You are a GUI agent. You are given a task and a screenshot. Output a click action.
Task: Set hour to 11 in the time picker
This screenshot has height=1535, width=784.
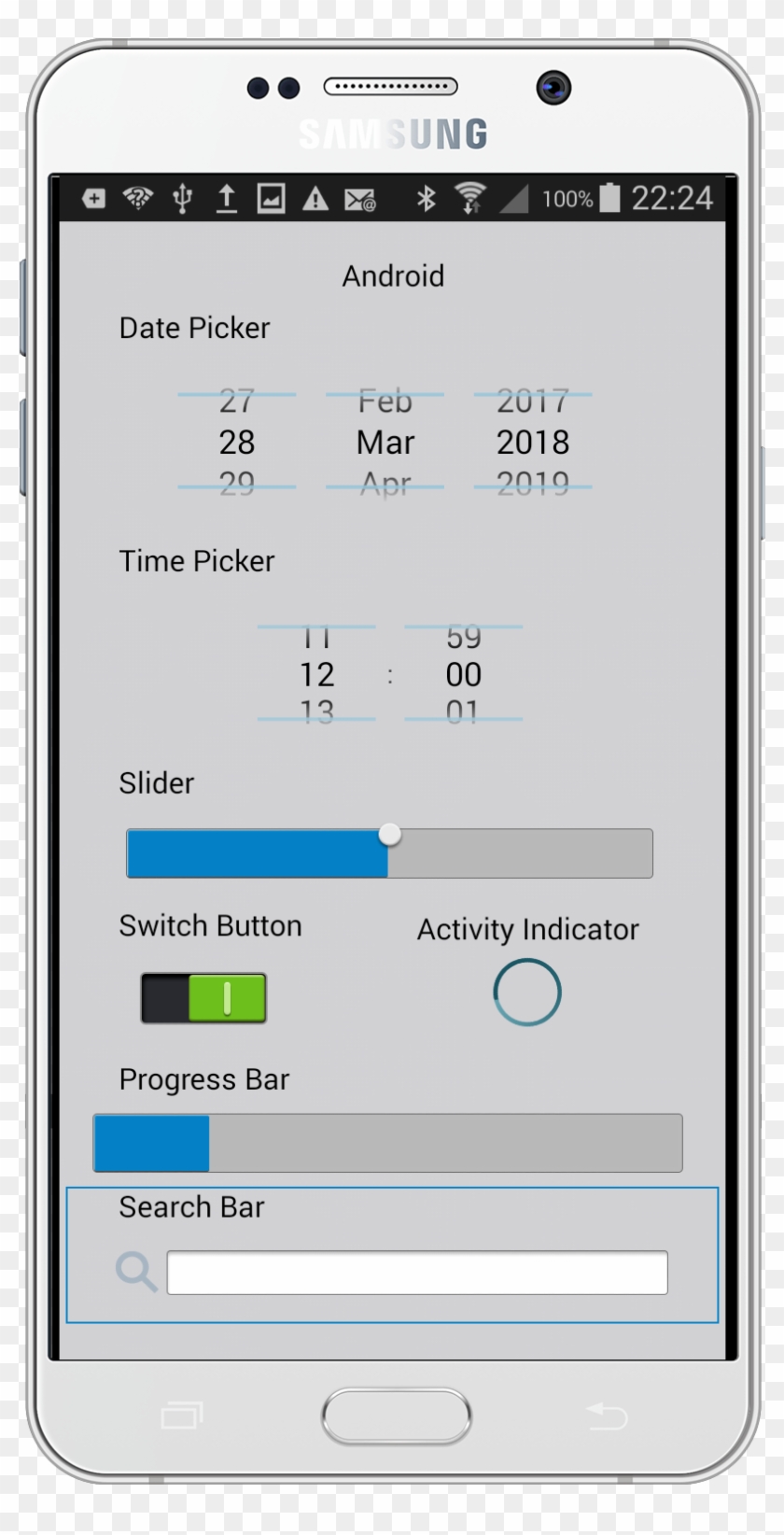pos(316,637)
